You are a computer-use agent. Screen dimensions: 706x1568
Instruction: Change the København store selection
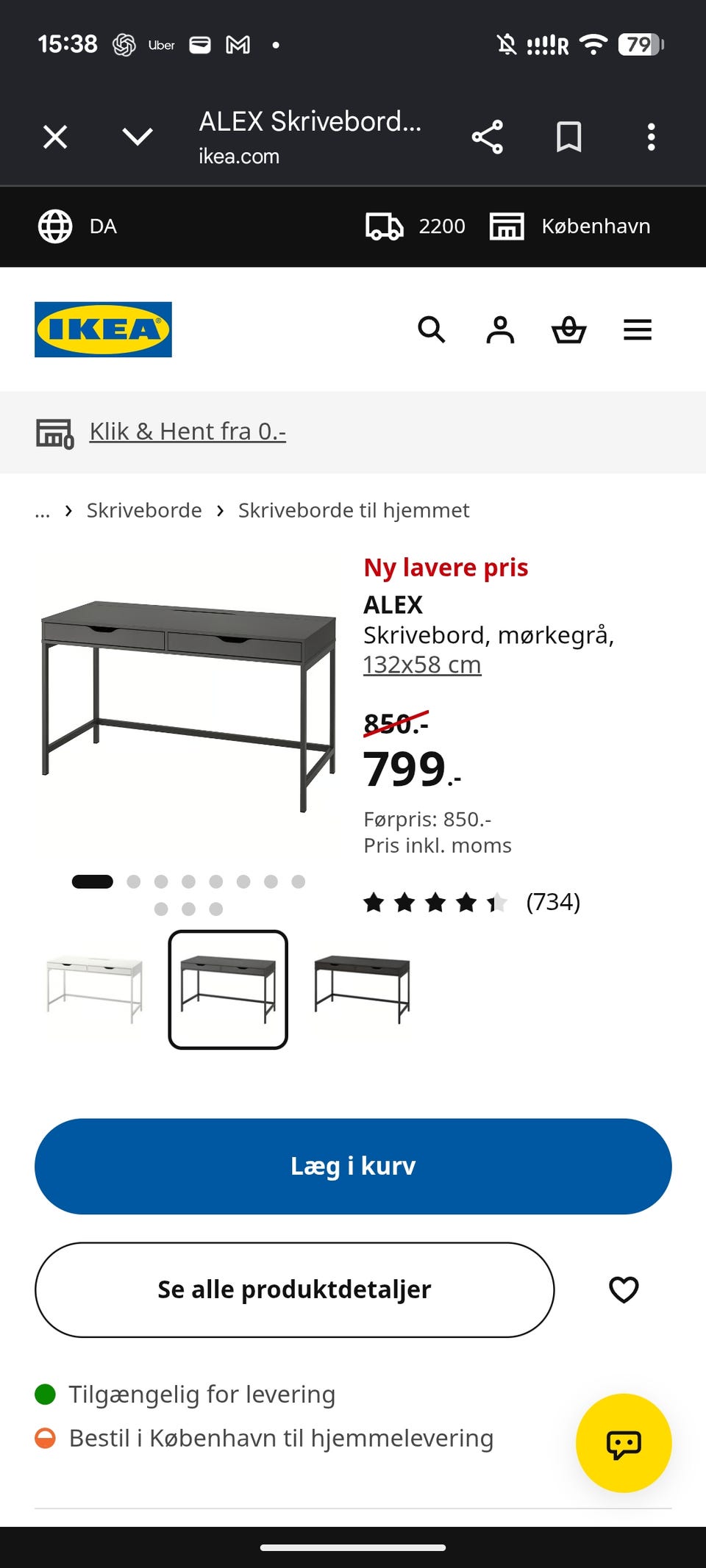(x=570, y=226)
